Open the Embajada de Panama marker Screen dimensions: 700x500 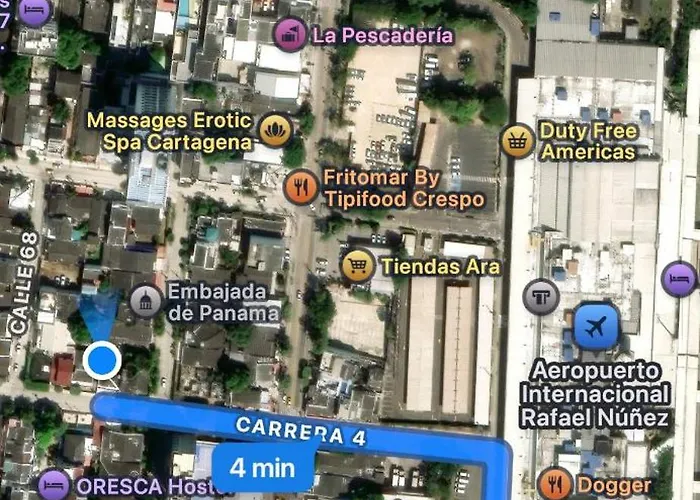click(x=146, y=300)
